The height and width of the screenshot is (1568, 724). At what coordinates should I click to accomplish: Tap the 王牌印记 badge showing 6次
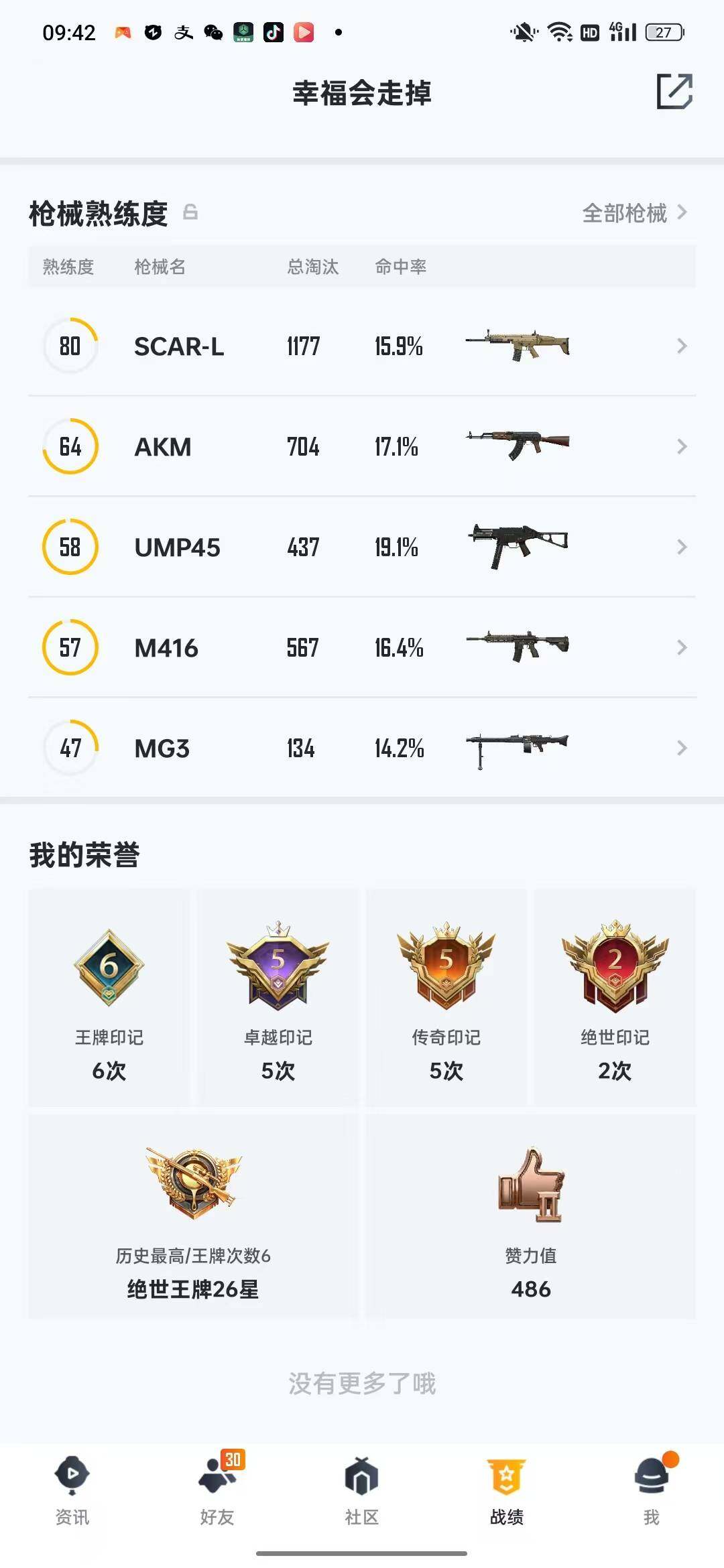coord(109,978)
